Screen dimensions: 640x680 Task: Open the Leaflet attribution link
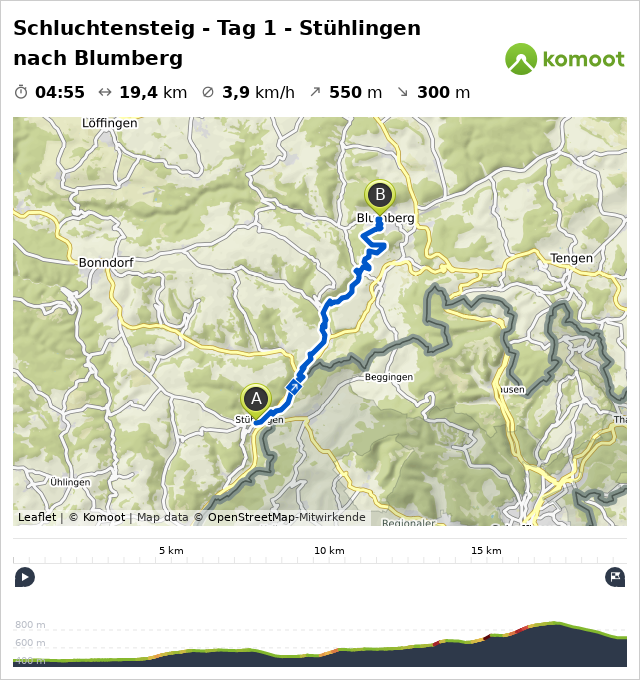[x=37, y=518]
